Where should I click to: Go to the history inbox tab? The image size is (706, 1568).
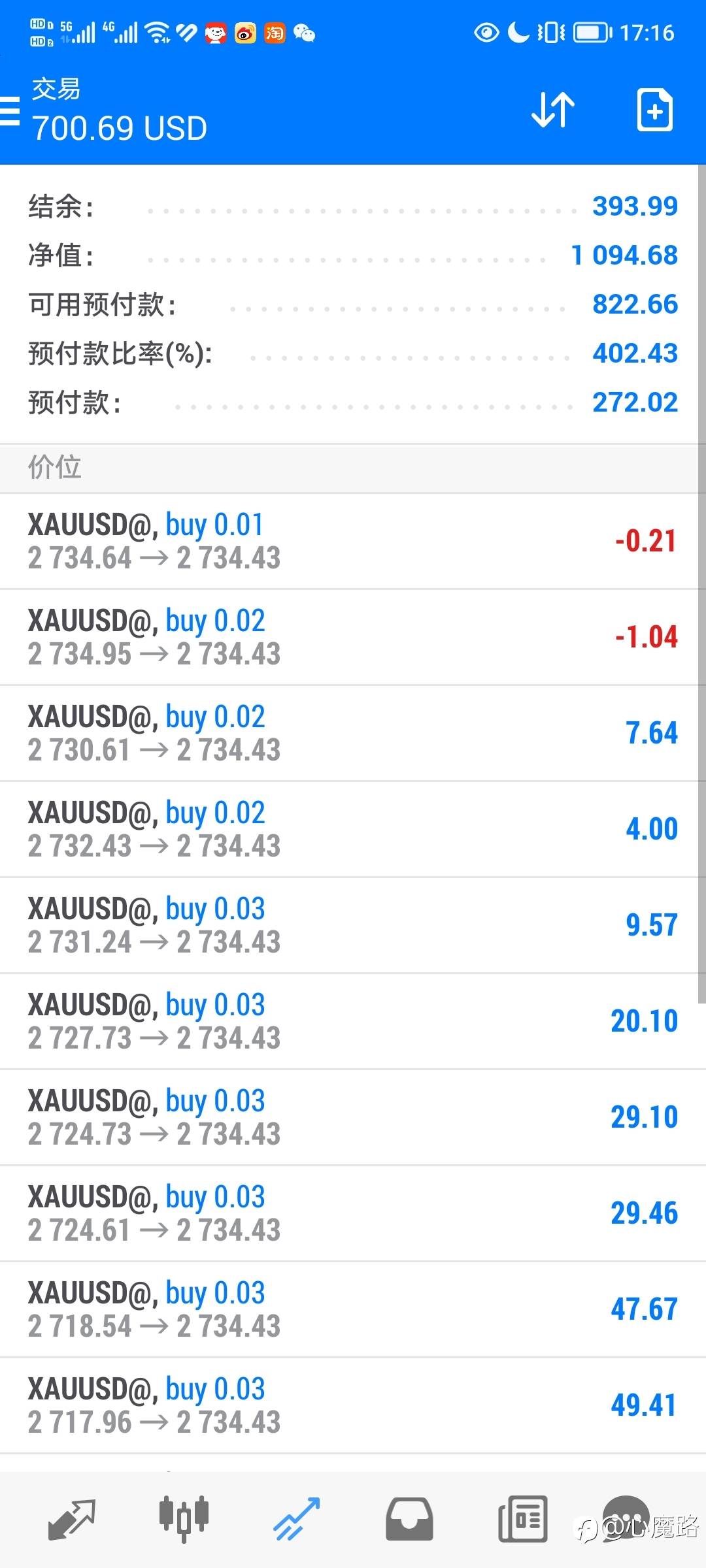click(x=409, y=1519)
